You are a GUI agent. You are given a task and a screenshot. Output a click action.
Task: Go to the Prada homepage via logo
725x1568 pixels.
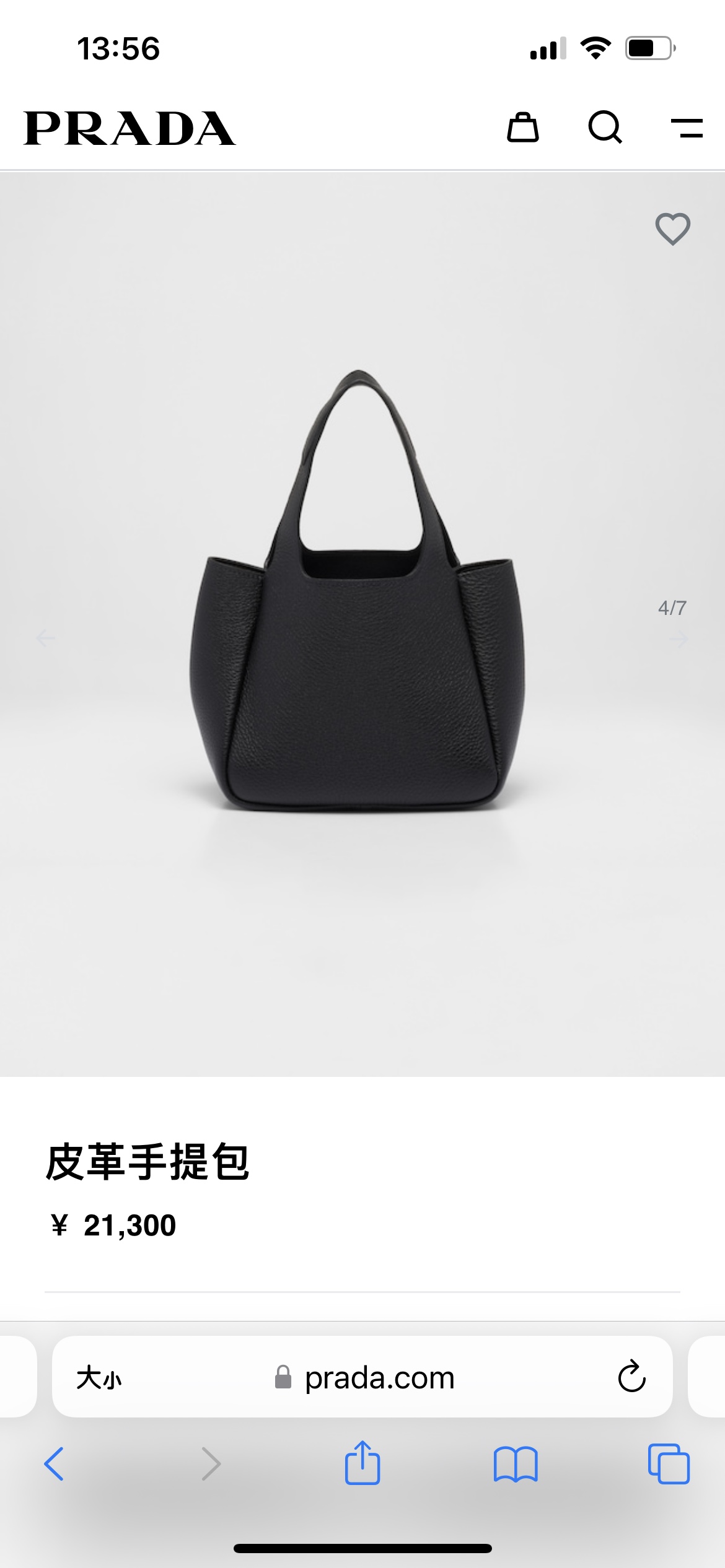pos(130,128)
